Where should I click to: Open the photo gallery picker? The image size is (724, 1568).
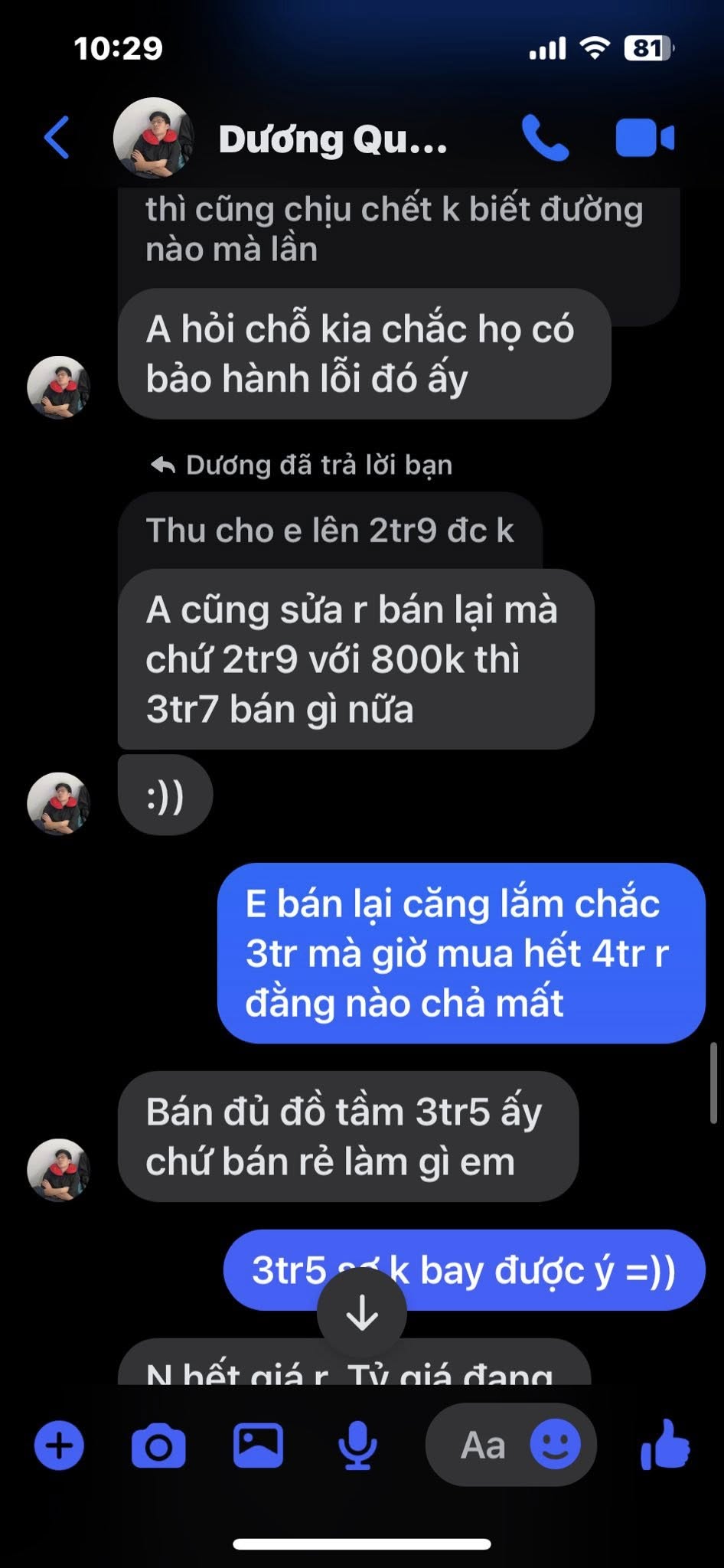[x=258, y=1445]
